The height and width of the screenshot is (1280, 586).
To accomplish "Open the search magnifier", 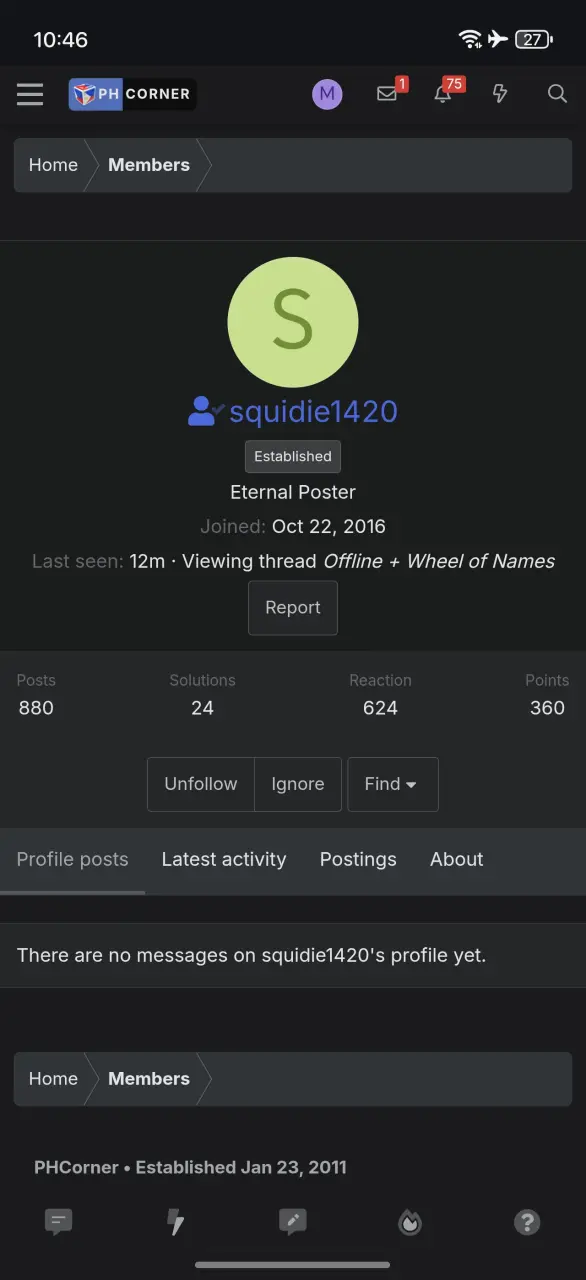I will click(x=557, y=94).
